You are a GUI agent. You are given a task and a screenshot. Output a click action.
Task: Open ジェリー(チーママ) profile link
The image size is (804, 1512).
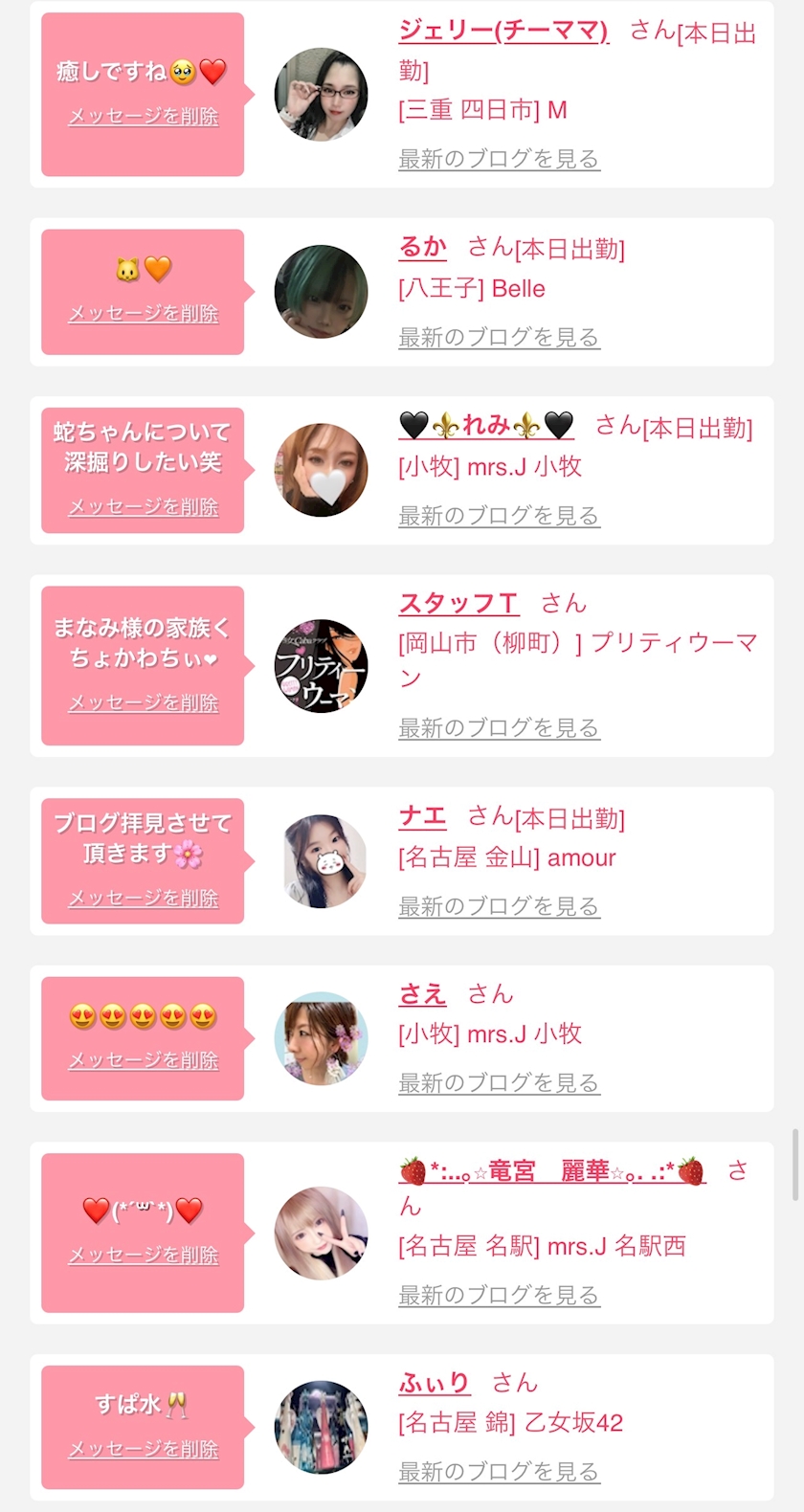click(x=503, y=31)
